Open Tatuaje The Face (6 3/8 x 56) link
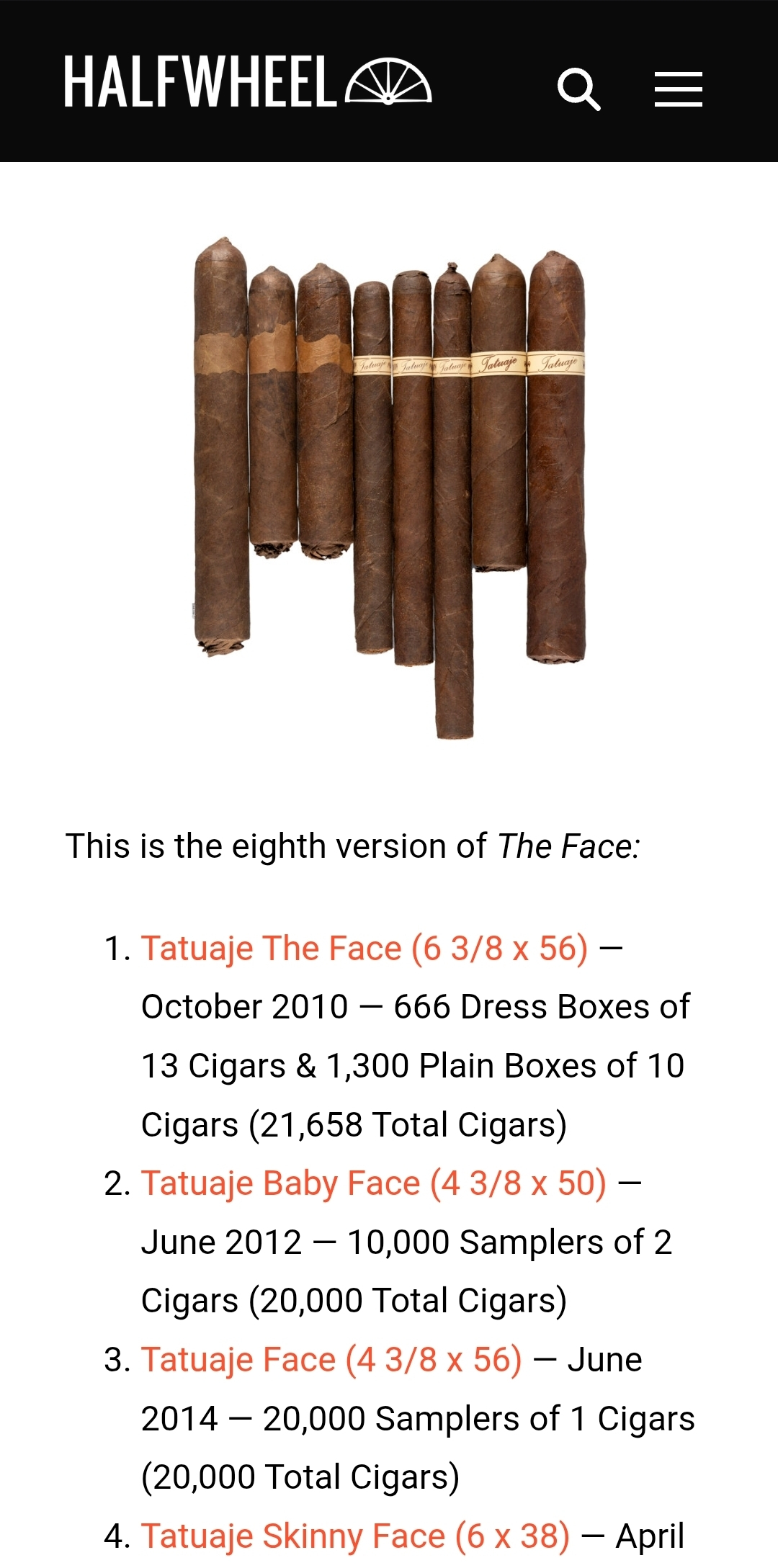Viewport: 778px width, 1568px height. [x=365, y=949]
